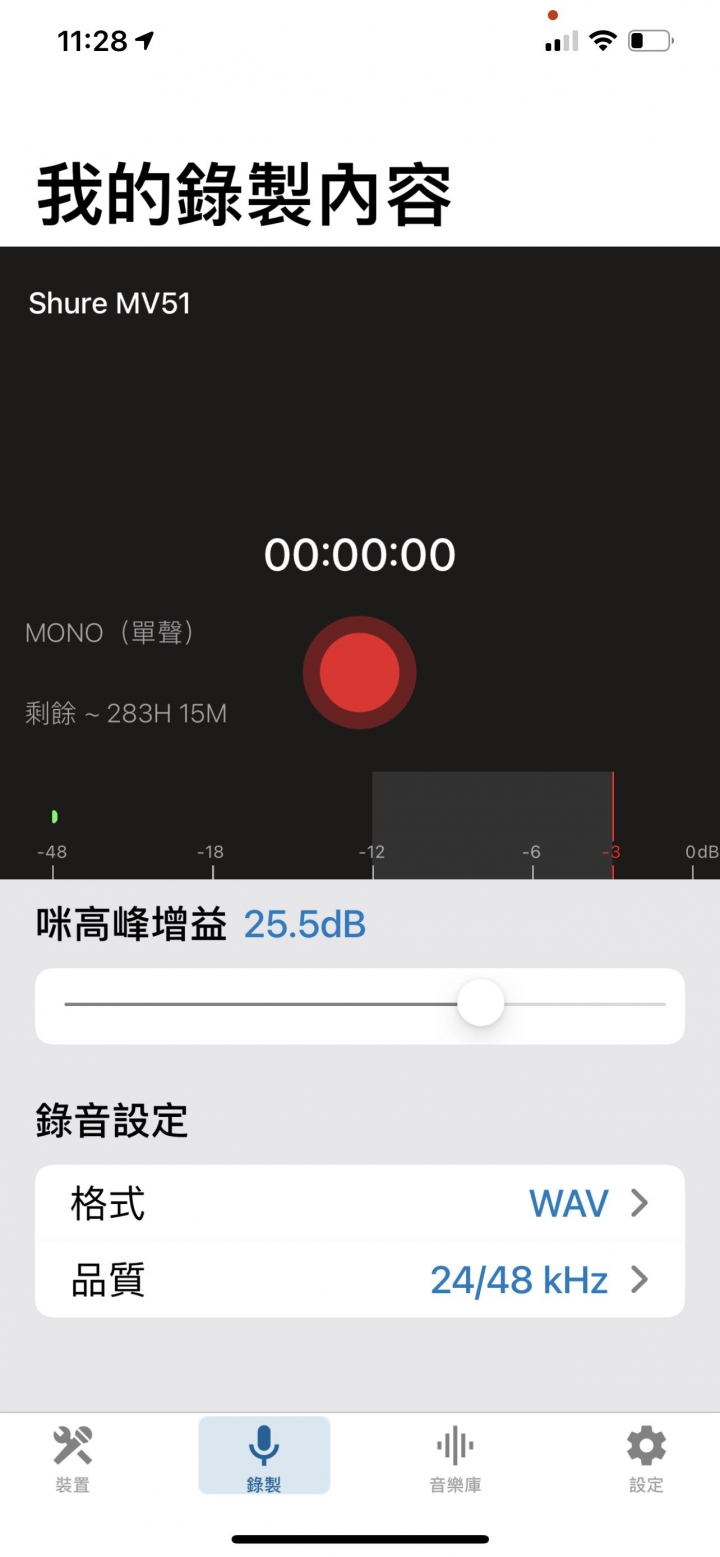Open the 設定 settings tab
The image size is (720, 1557).
pyautogui.click(x=646, y=1458)
